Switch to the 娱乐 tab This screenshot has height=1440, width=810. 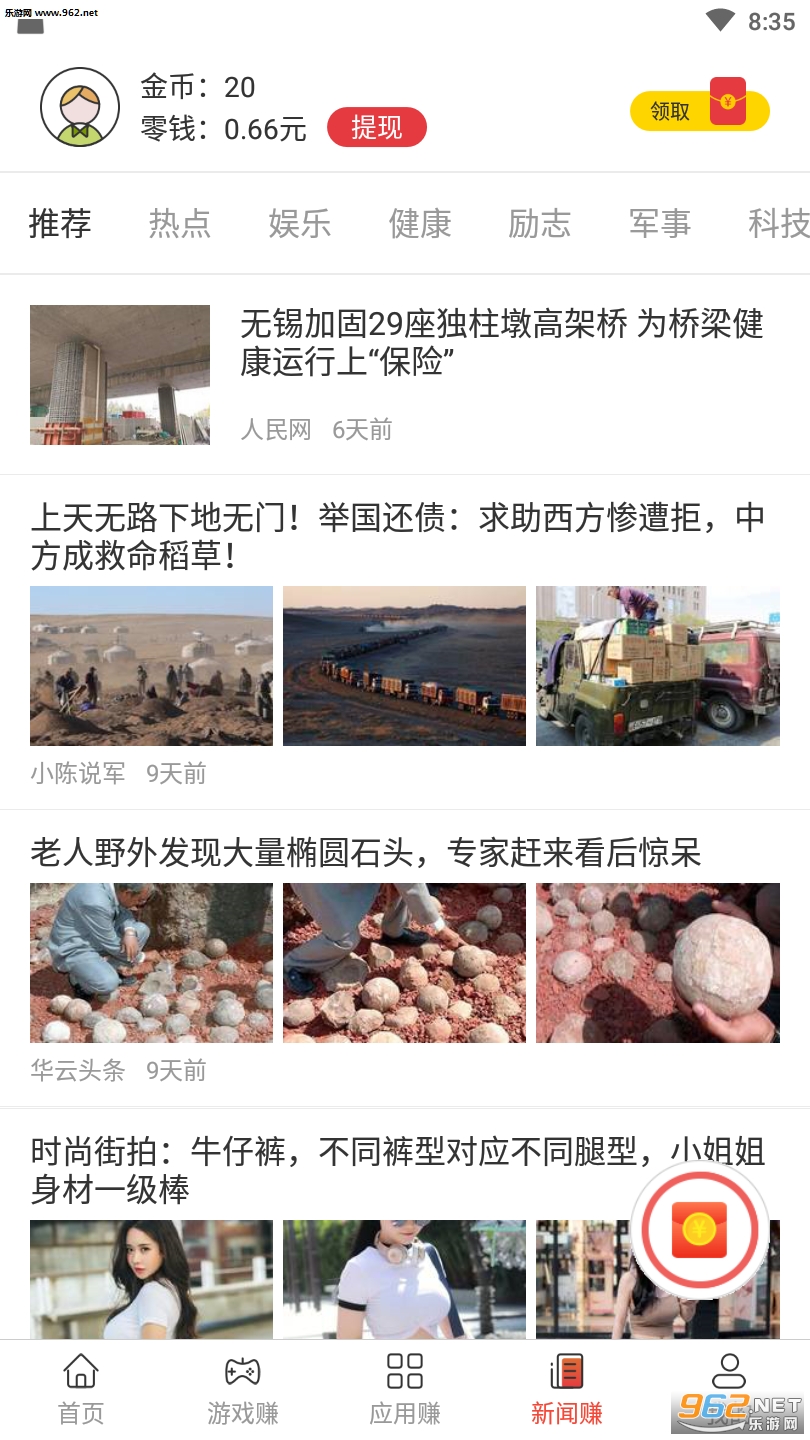[x=300, y=223]
